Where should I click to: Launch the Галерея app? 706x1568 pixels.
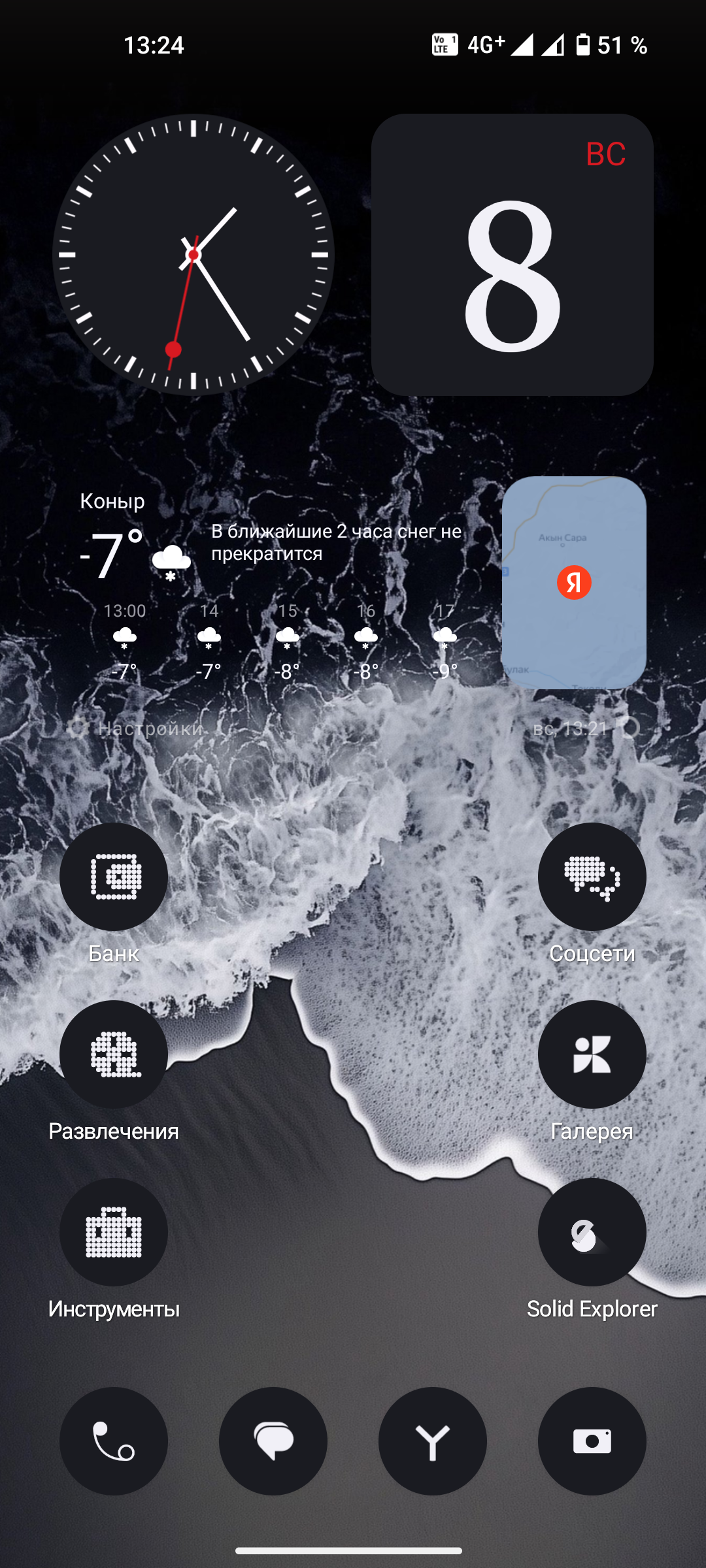click(592, 1054)
